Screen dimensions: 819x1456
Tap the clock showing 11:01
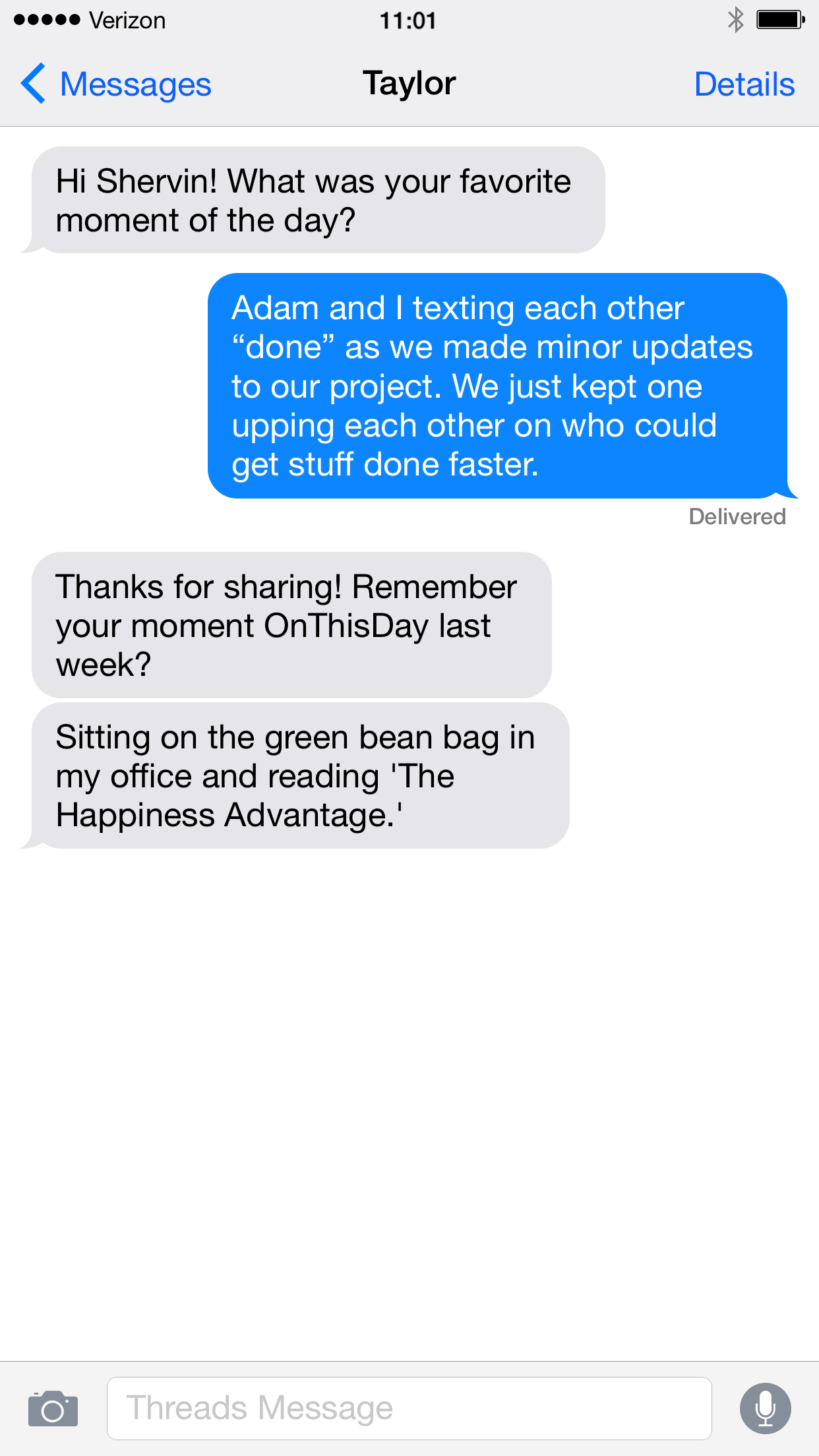tap(409, 20)
